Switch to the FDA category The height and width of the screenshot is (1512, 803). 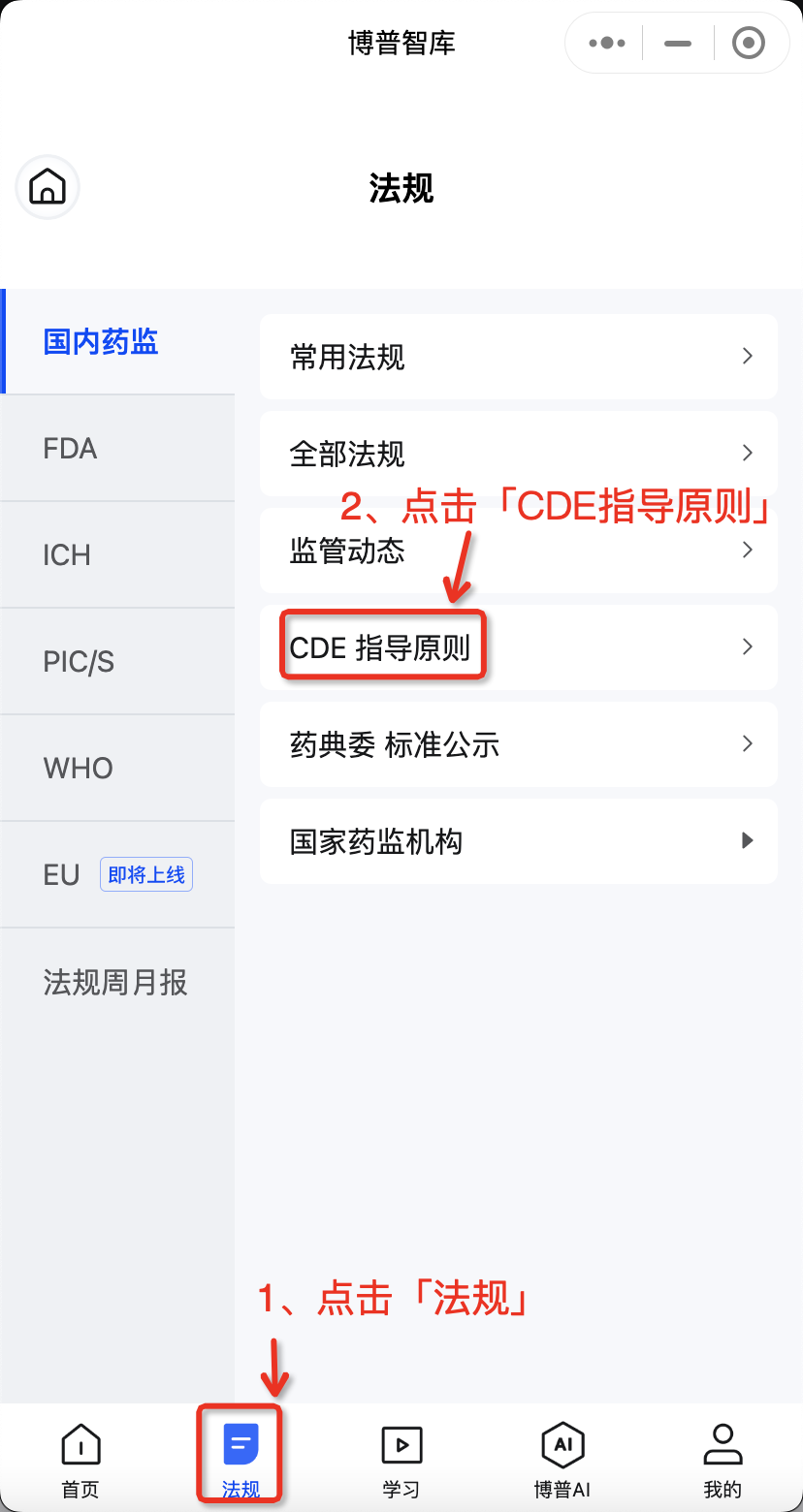117,449
